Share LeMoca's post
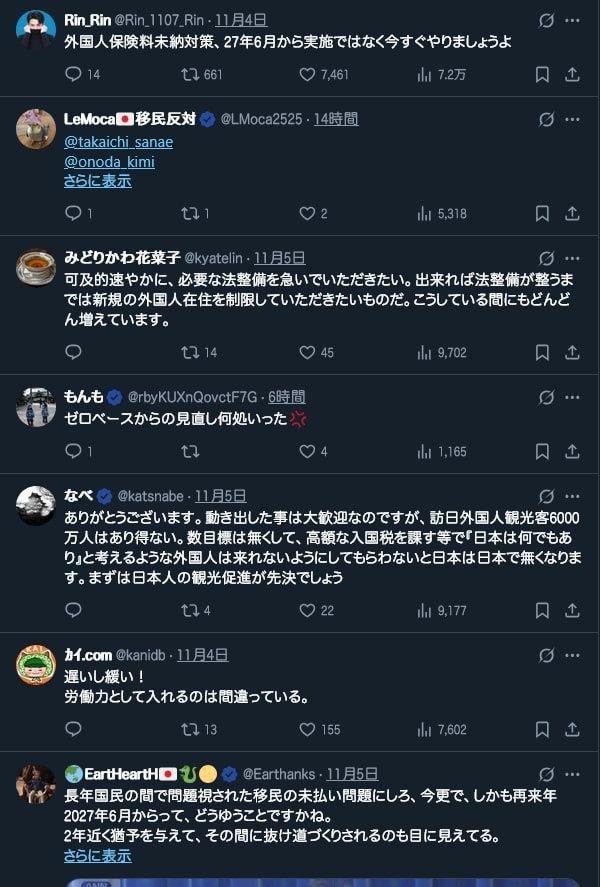The height and width of the screenshot is (887, 600). [573, 213]
